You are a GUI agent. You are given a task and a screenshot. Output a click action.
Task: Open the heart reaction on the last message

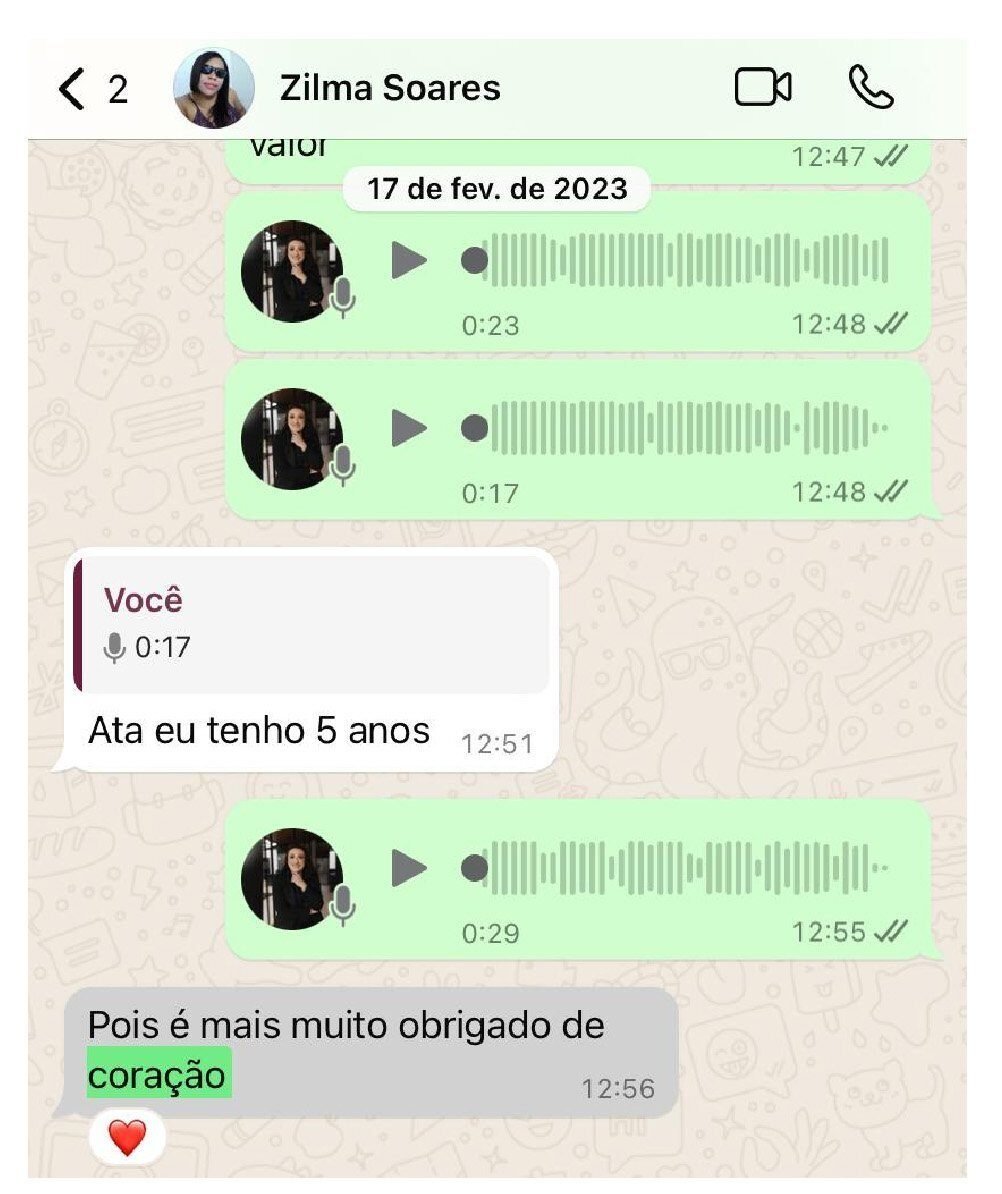coord(127,1138)
